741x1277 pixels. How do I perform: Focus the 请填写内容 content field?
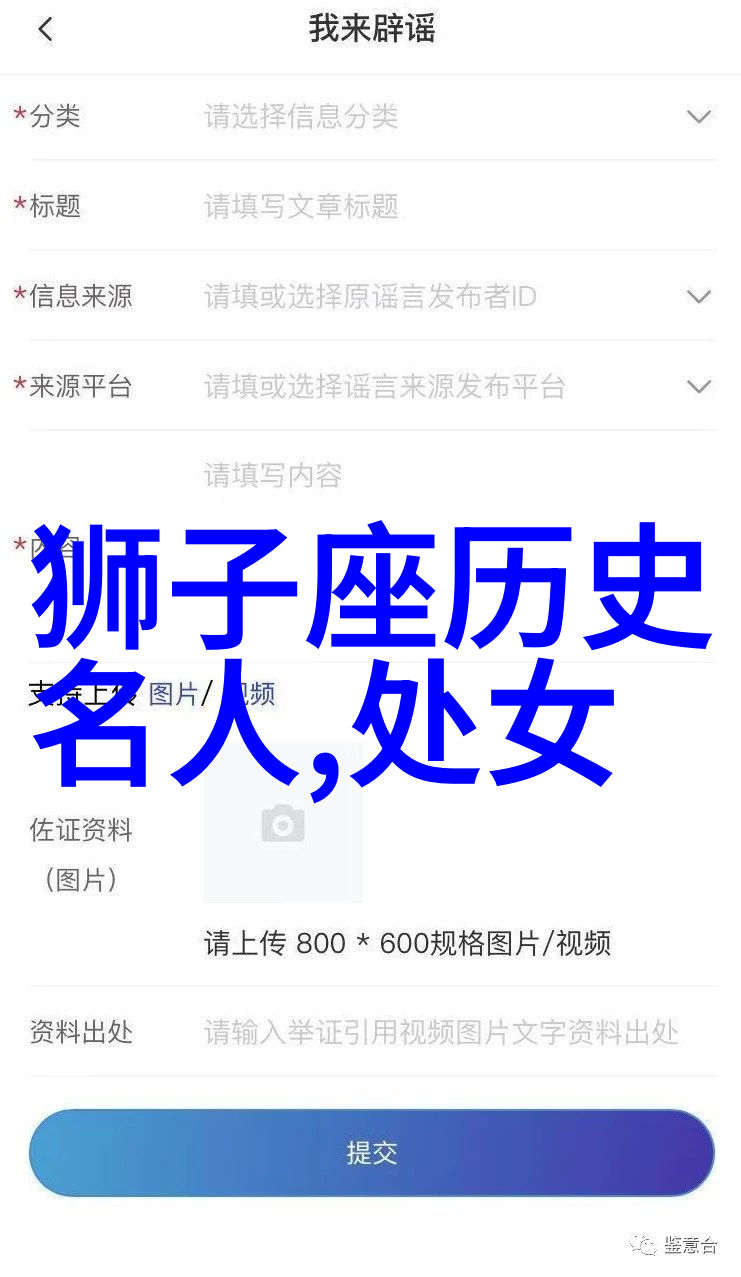click(x=450, y=476)
